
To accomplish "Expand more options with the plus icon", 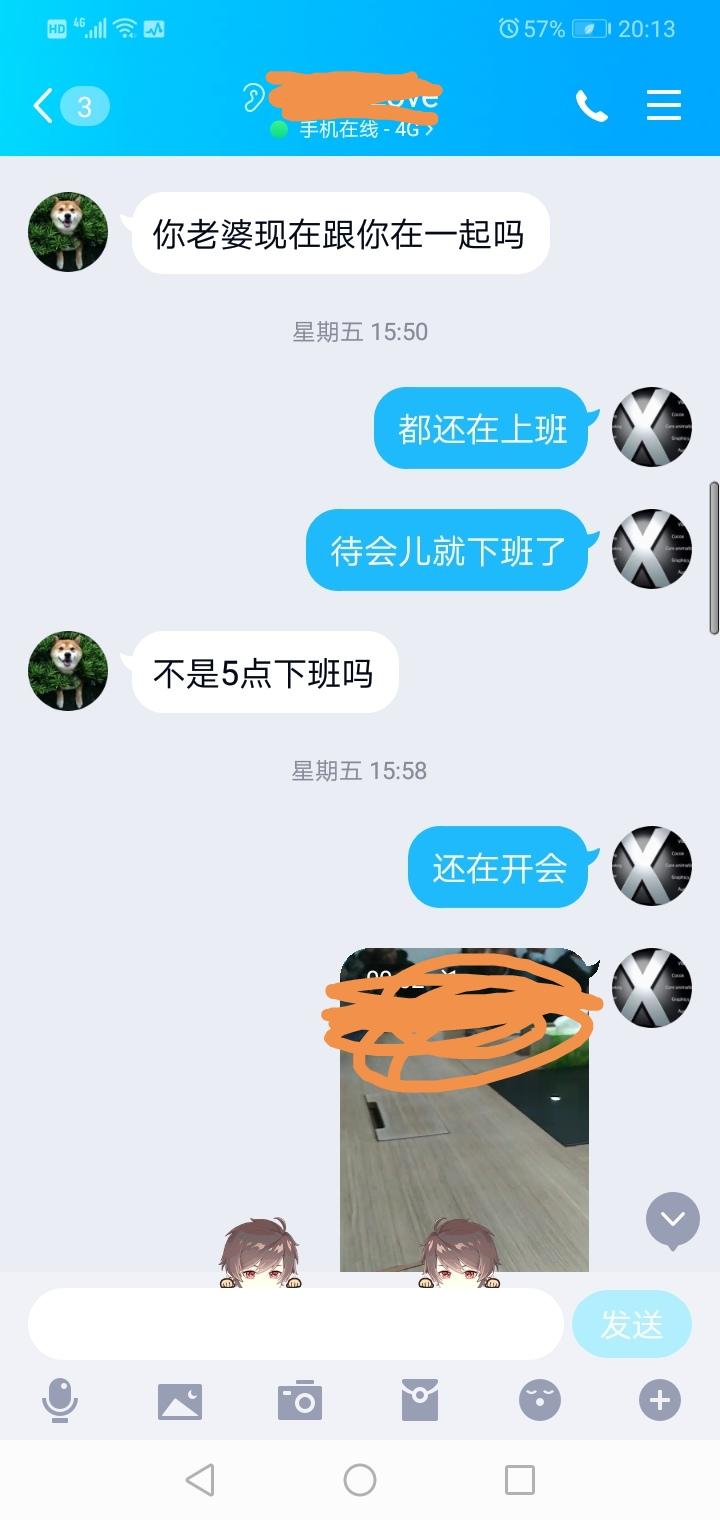I will tap(660, 1400).
